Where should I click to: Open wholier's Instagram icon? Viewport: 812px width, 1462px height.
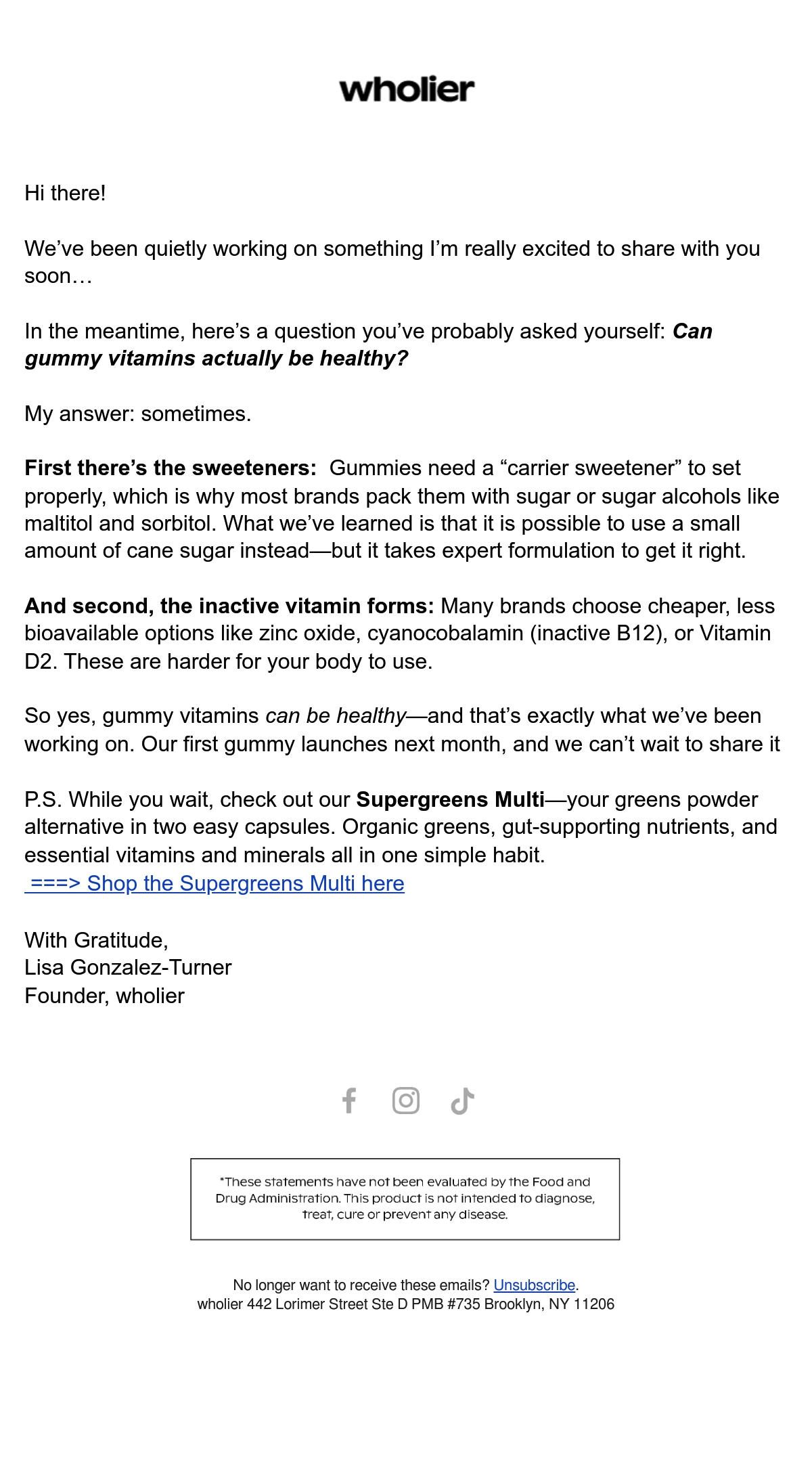point(406,1101)
